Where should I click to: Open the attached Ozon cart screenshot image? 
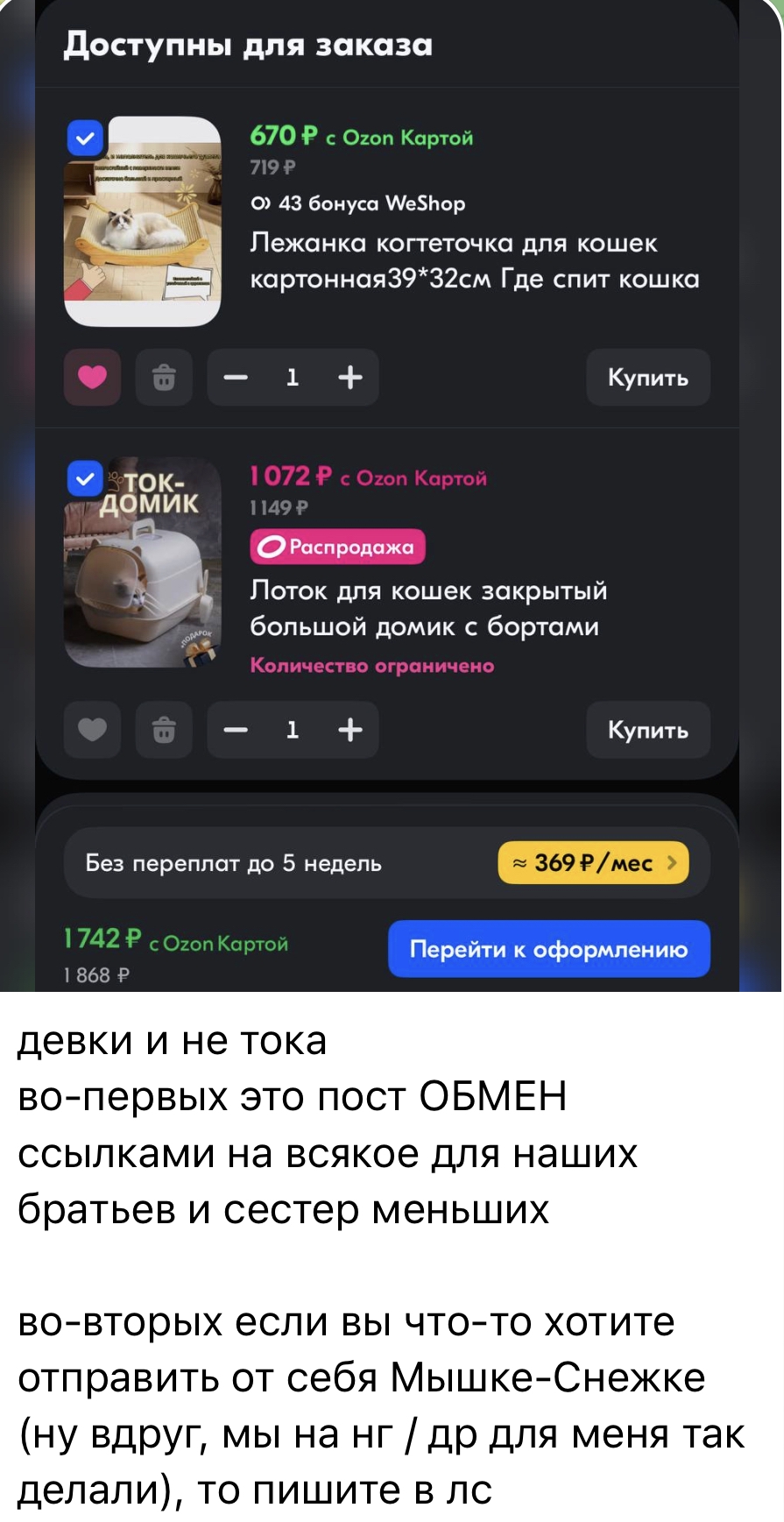pos(392,496)
